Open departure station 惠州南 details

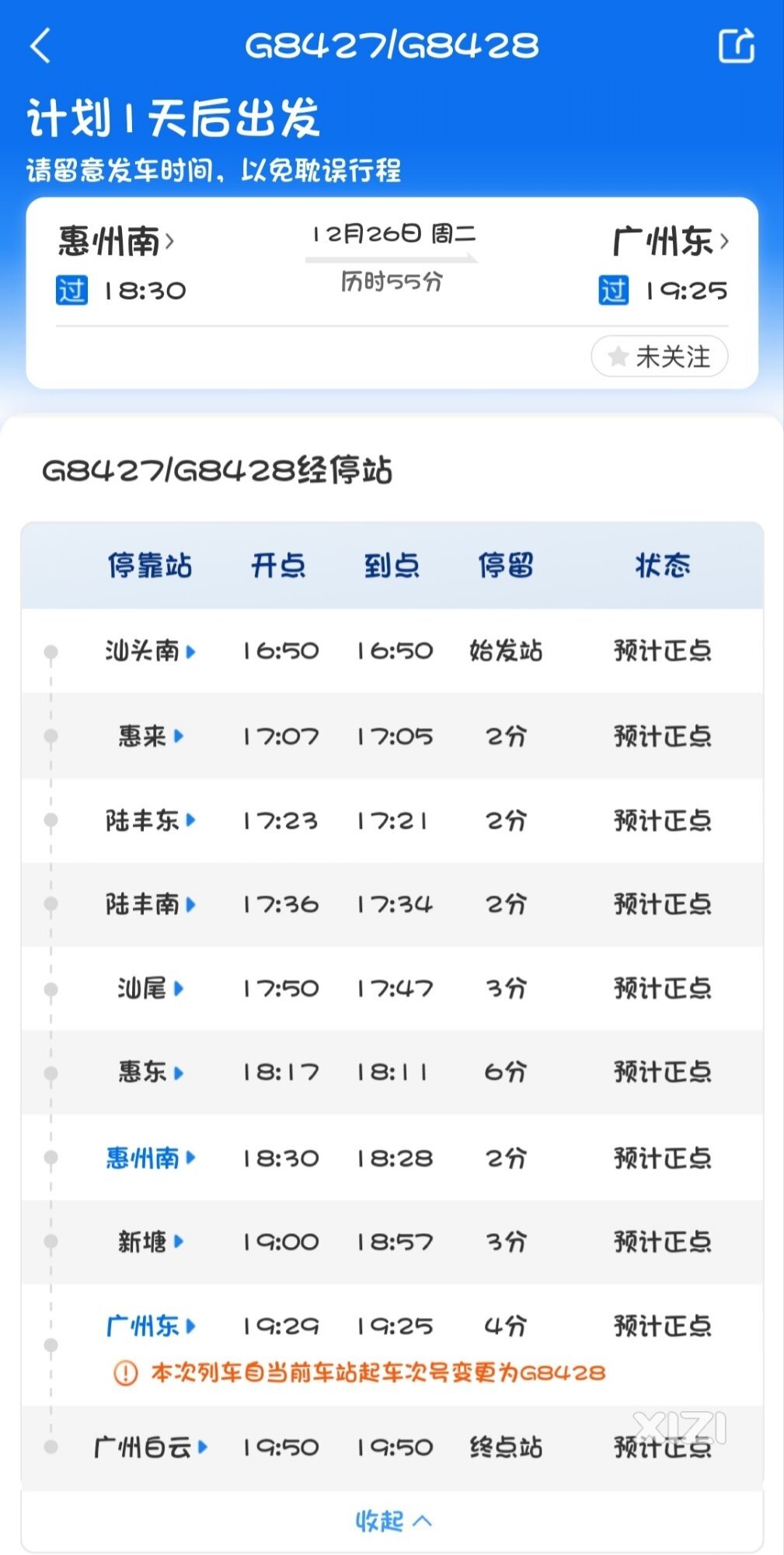pyautogui.click(x=117, y=241)
